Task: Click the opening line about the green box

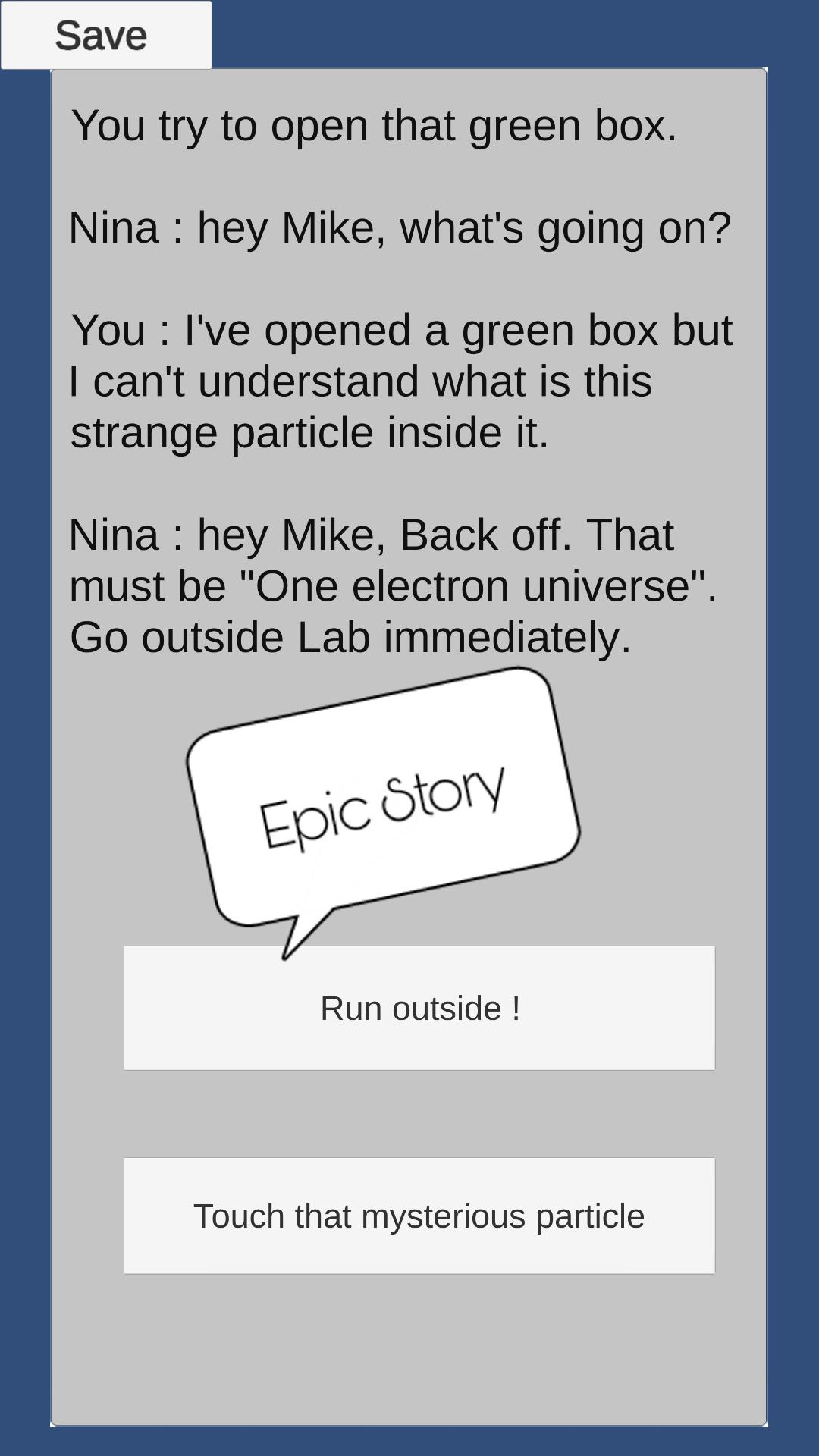Action: point(377,127)
